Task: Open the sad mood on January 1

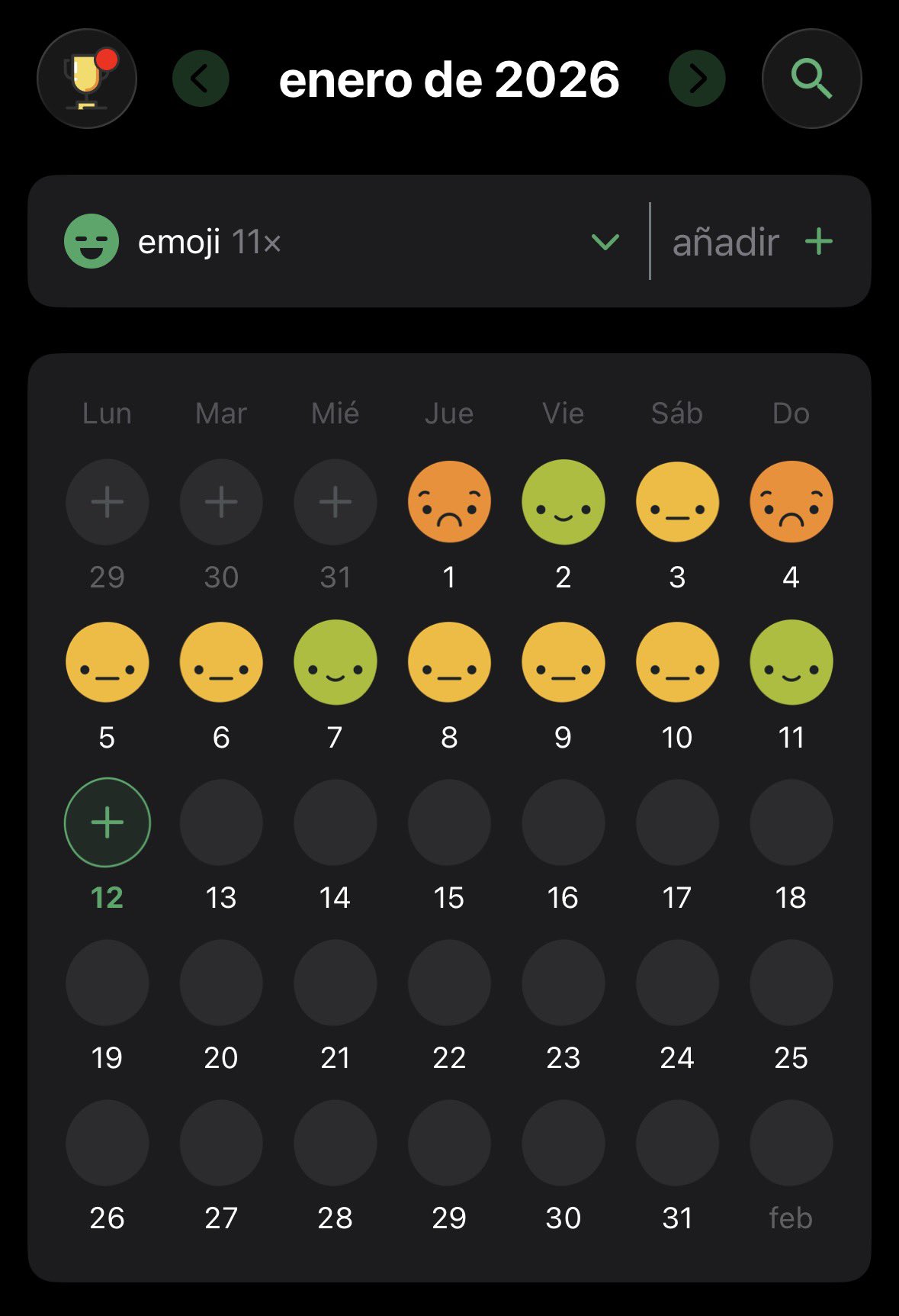Action: [449, 502]
